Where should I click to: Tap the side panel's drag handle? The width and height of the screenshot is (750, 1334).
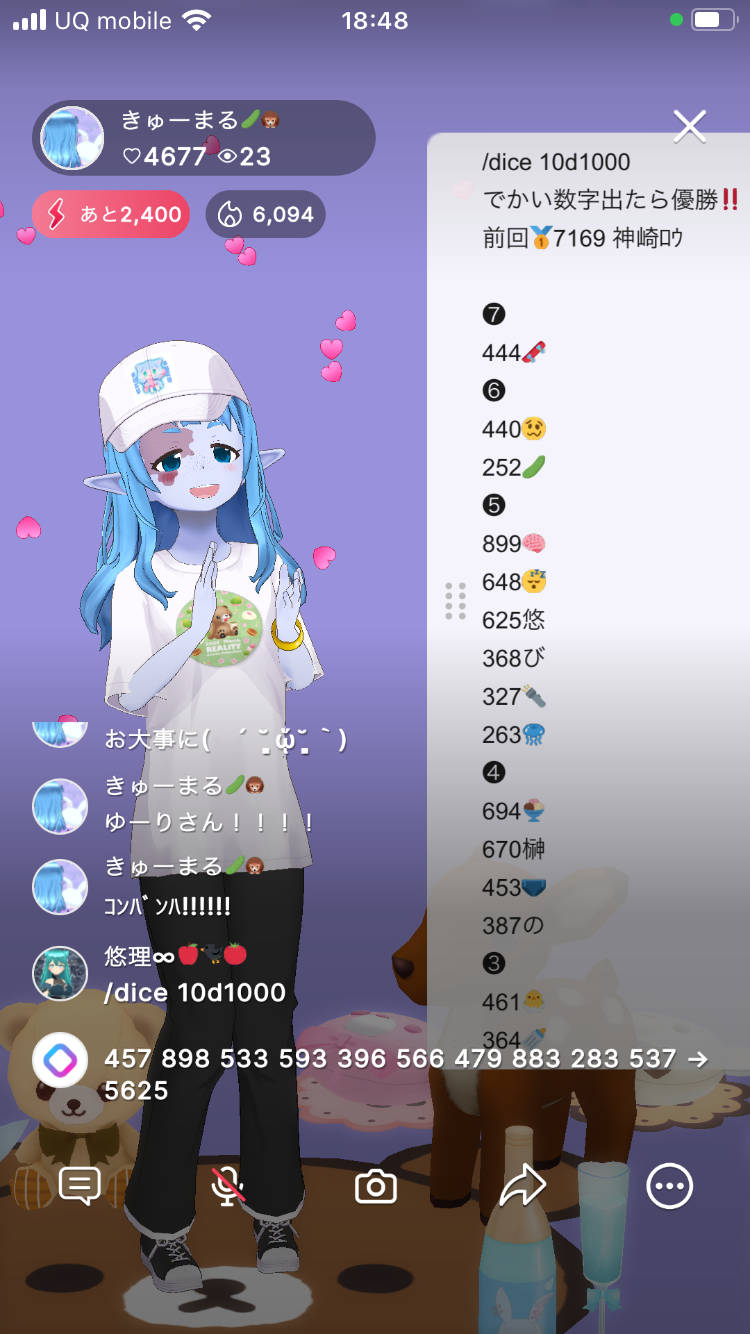click(x=455, y=600)
